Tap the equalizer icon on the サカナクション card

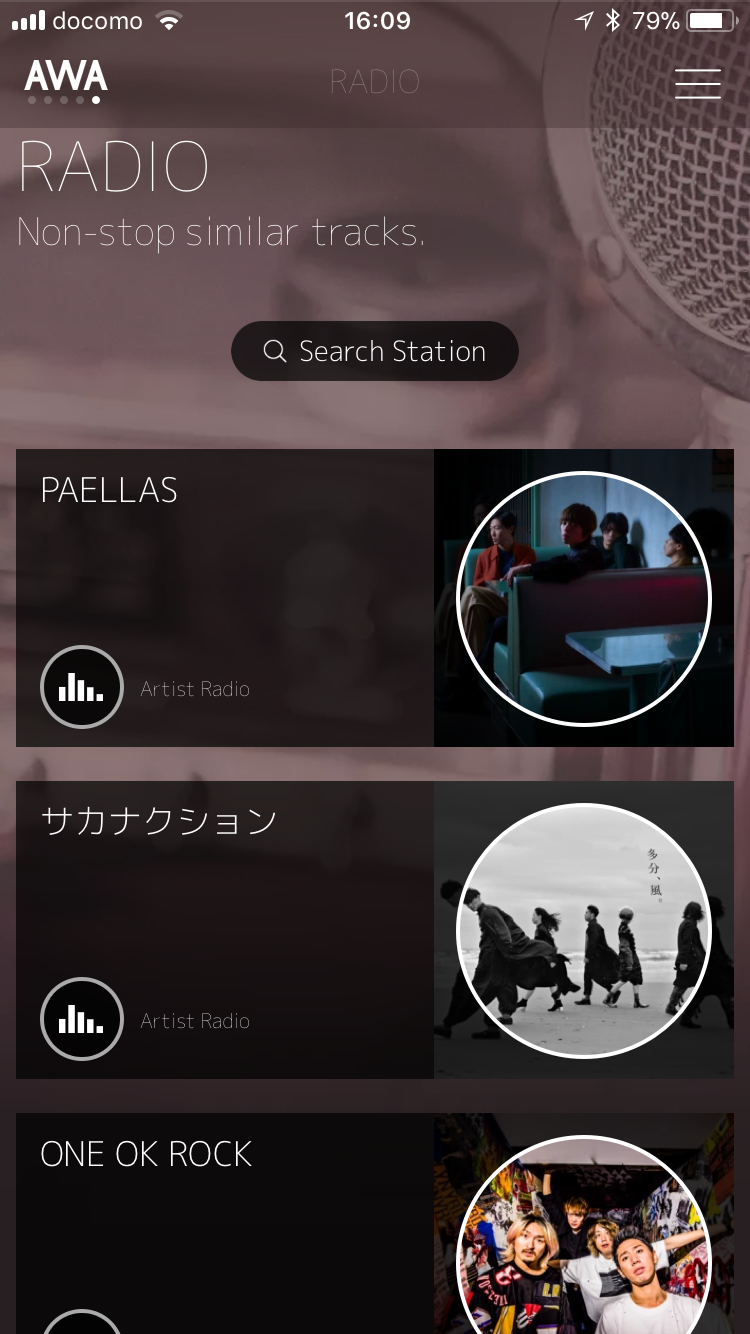click(81, 1020)
